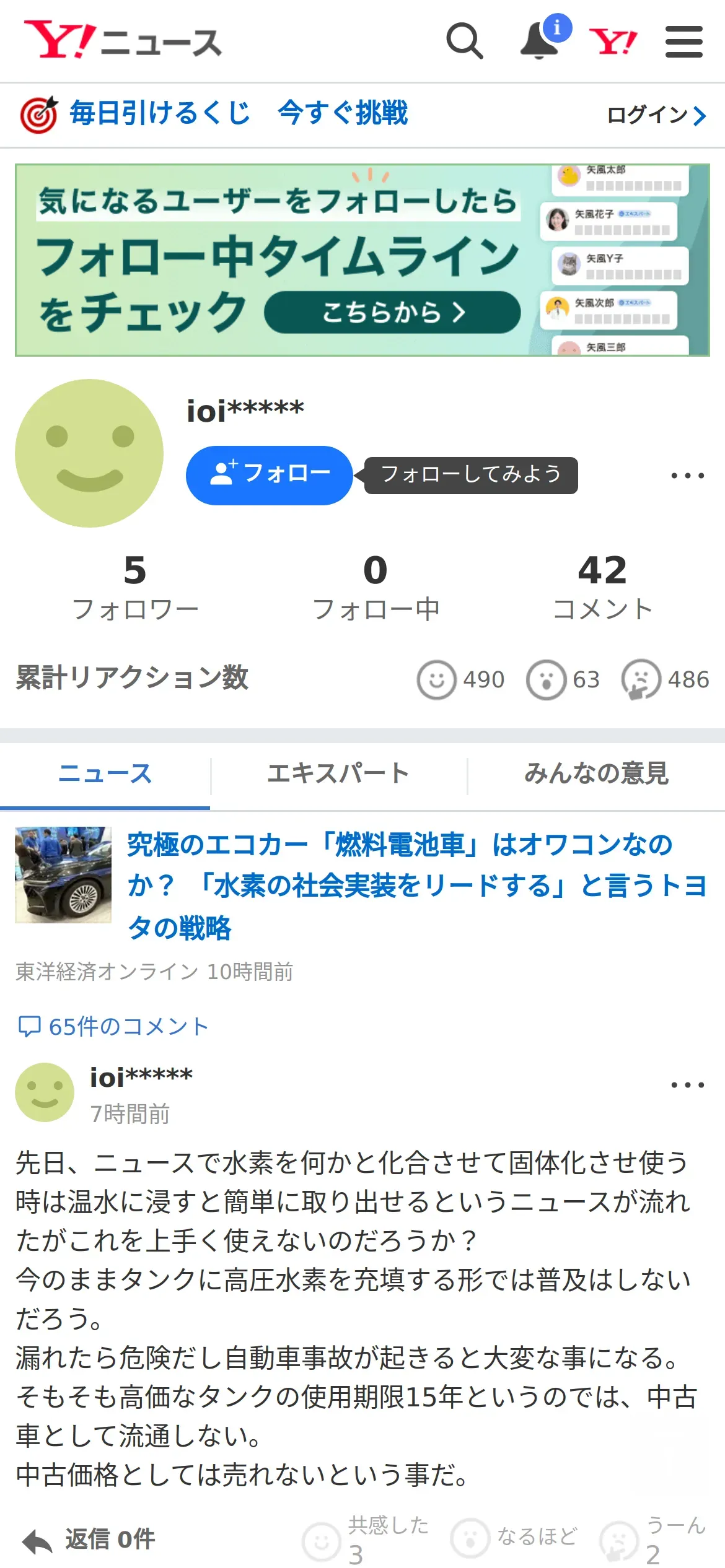Tap ログイン to sign in
The height and width of the screenshot is (1568, 725).
656,115
